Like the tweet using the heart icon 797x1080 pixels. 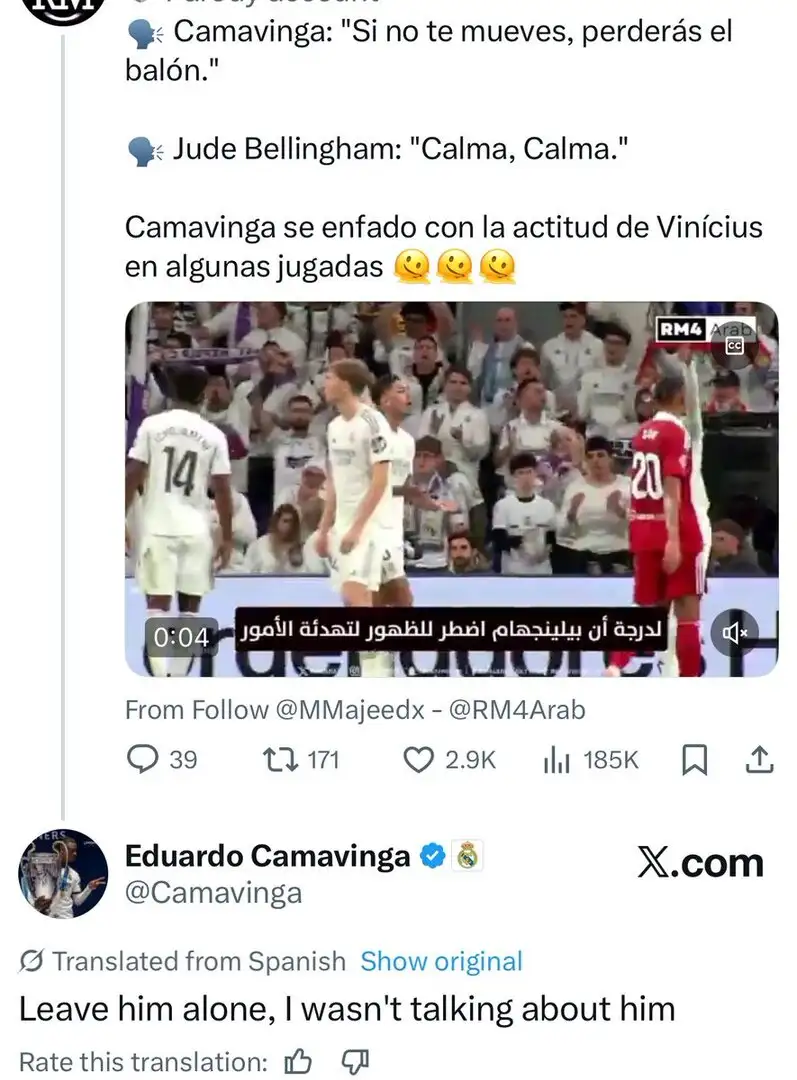pos(417,759)
